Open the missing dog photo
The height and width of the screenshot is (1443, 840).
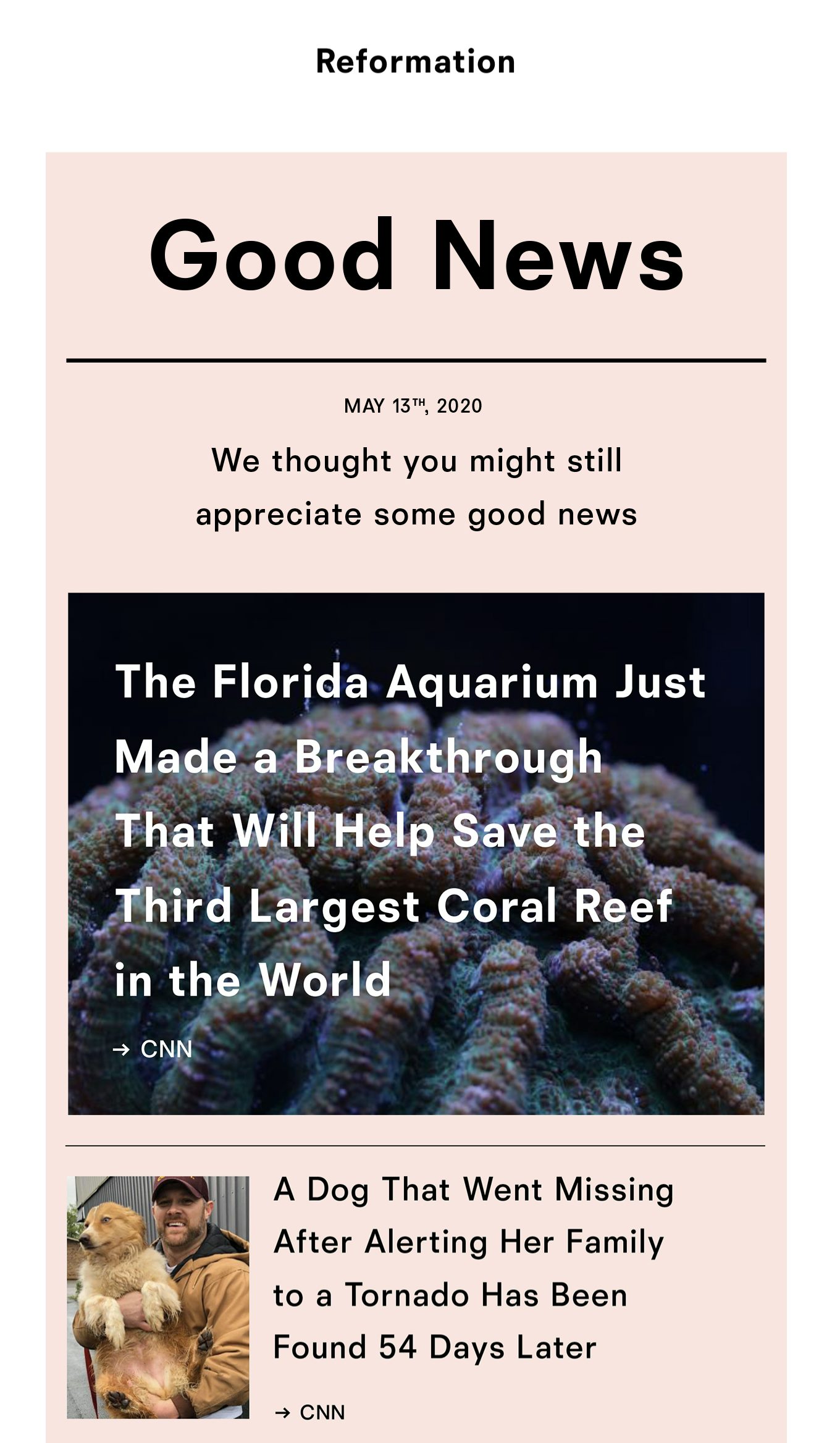coord(158,1297)
